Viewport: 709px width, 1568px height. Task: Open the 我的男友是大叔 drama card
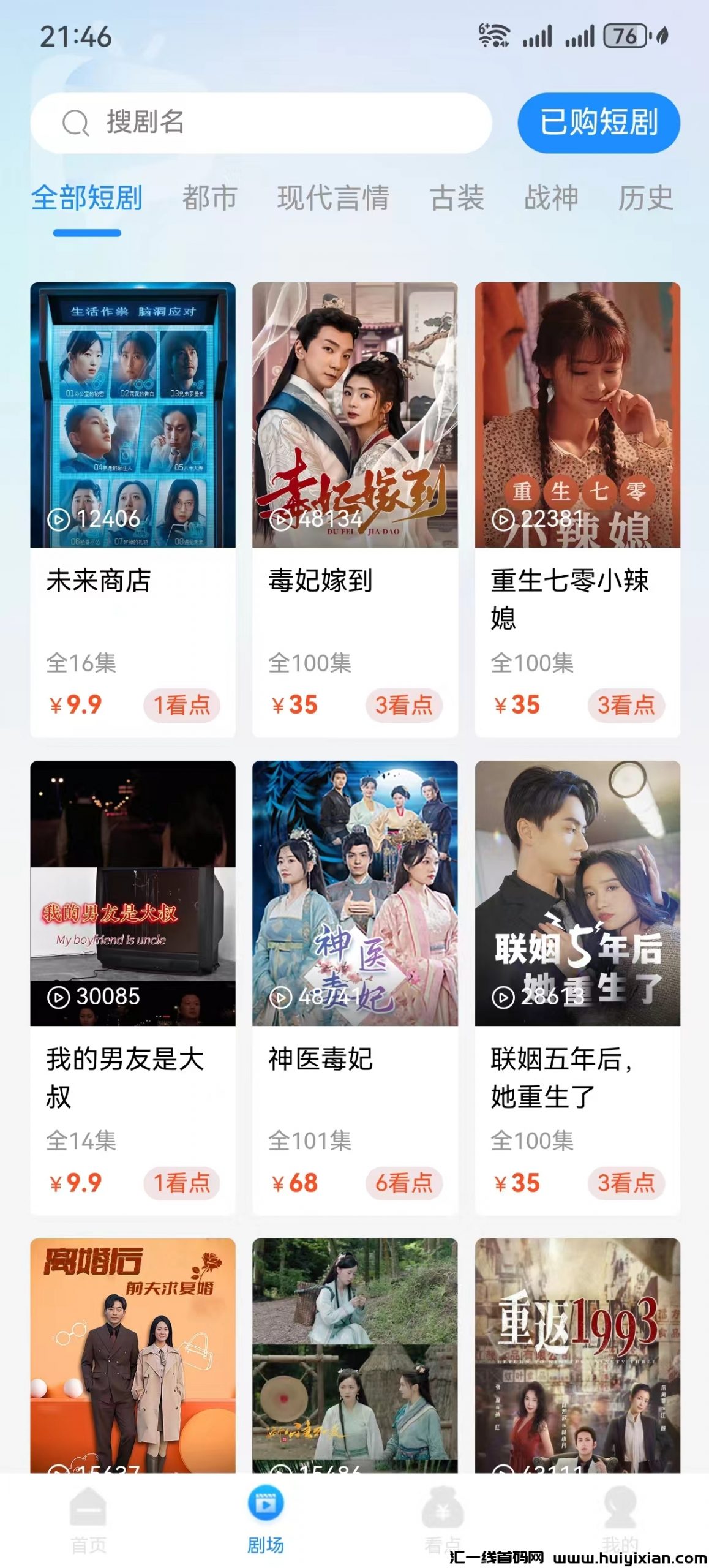point(133,986)
